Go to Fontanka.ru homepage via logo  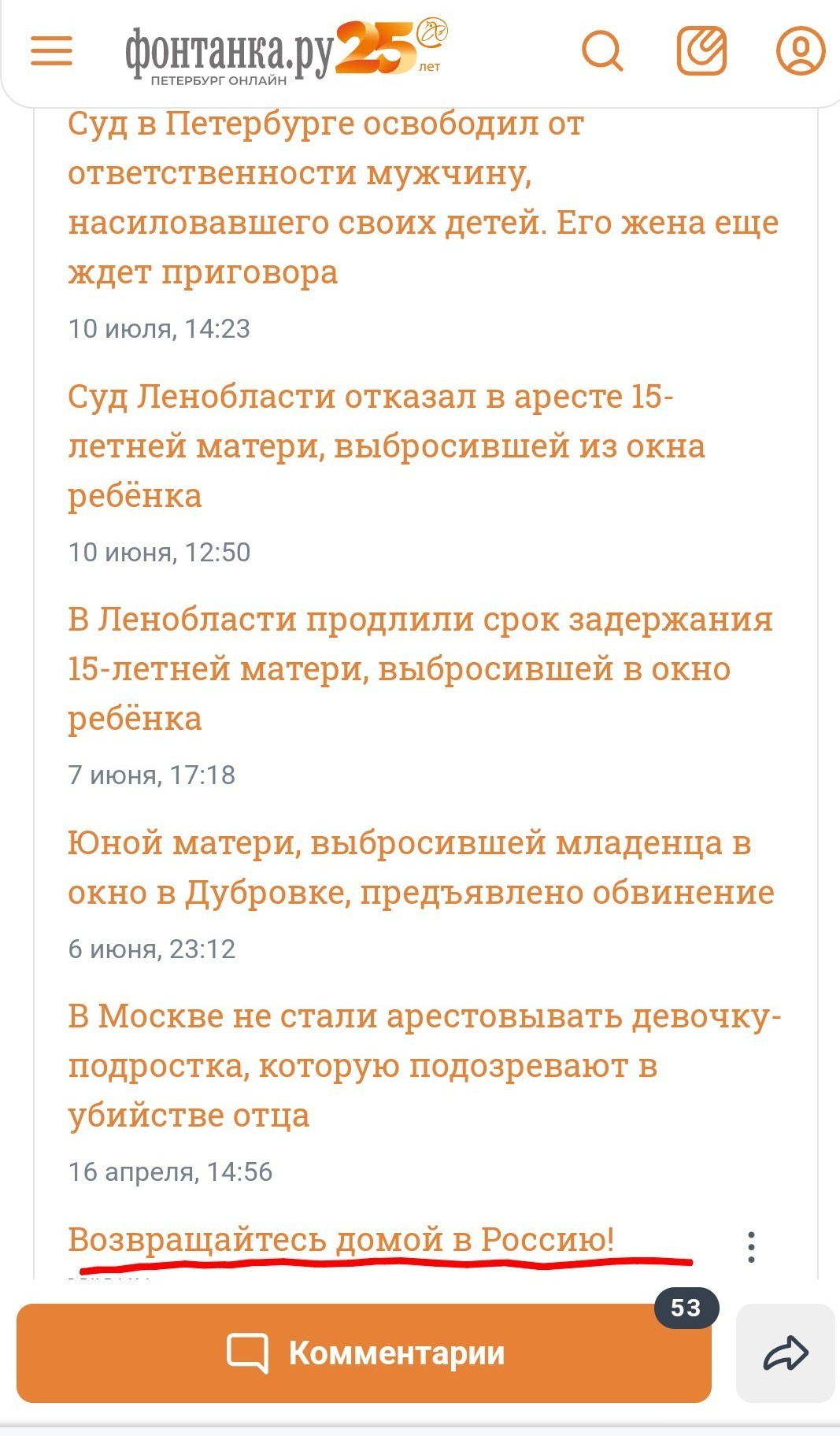point(287,51)
